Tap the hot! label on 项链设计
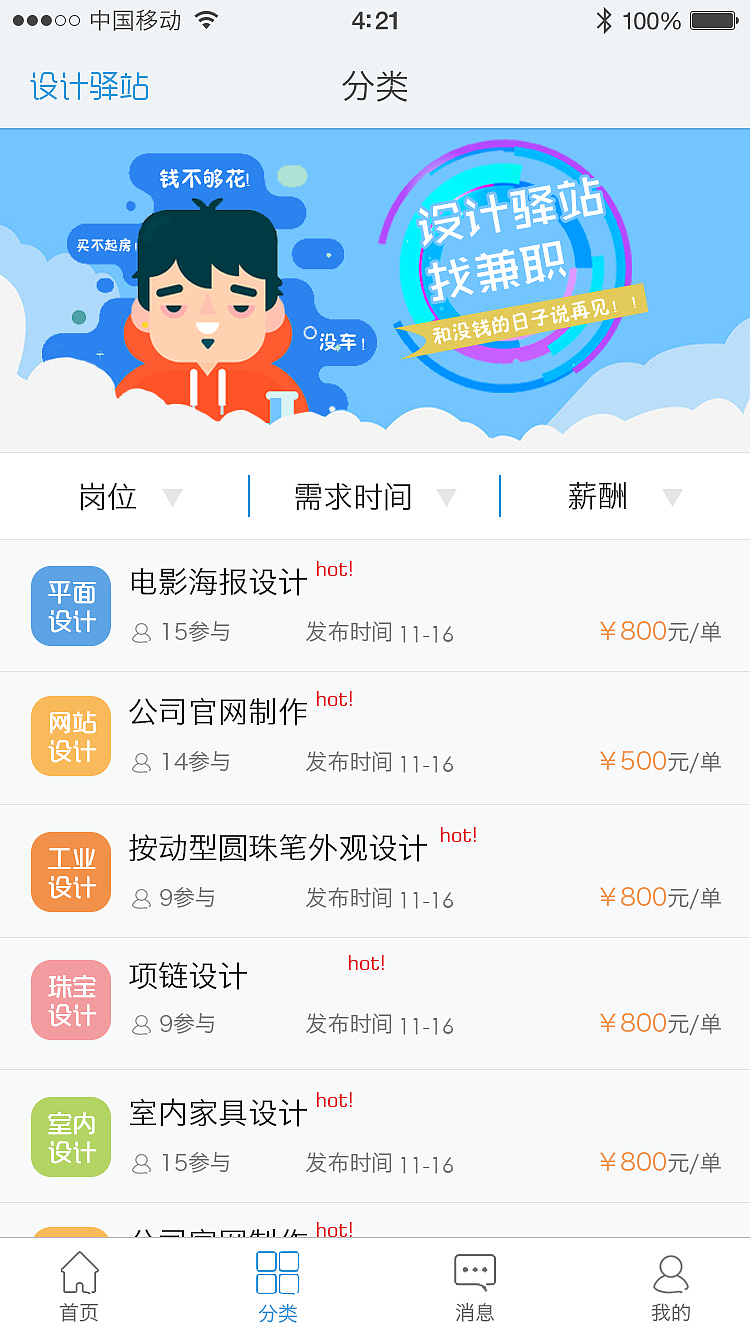This screenshot has width=750, height=1334. coord(366,963)
